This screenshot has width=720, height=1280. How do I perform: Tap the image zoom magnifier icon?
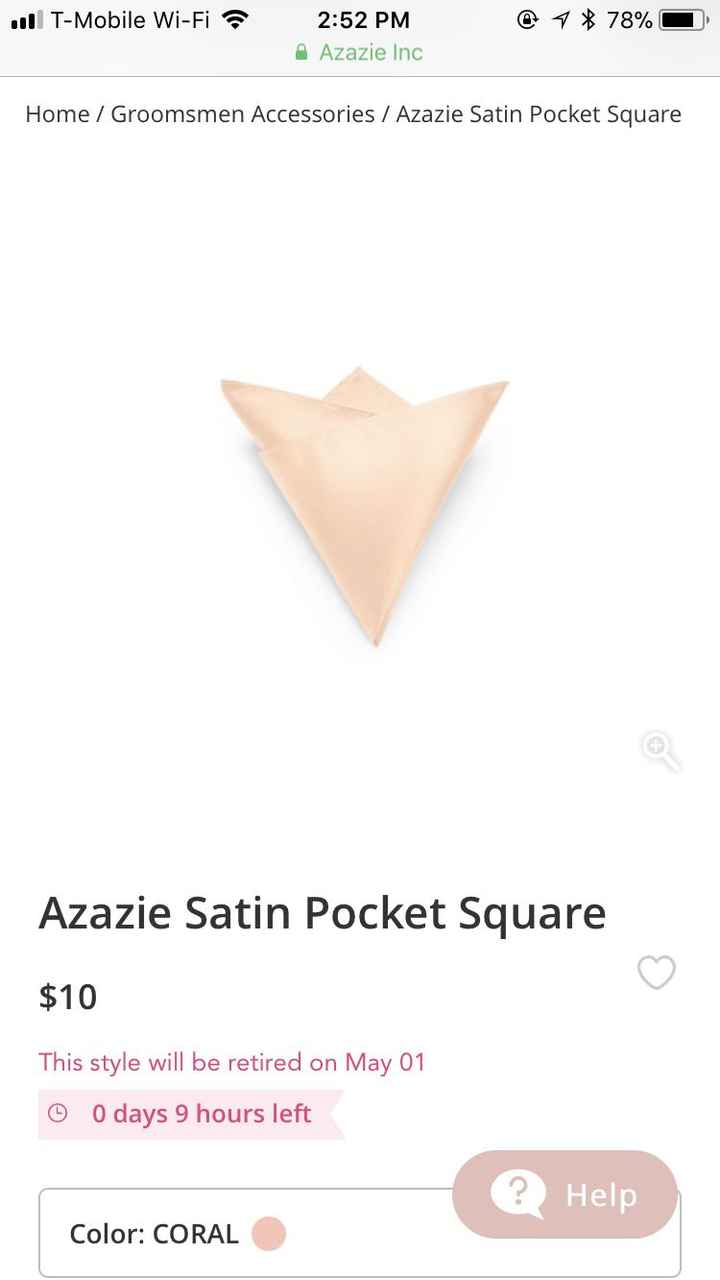(659, 752)
